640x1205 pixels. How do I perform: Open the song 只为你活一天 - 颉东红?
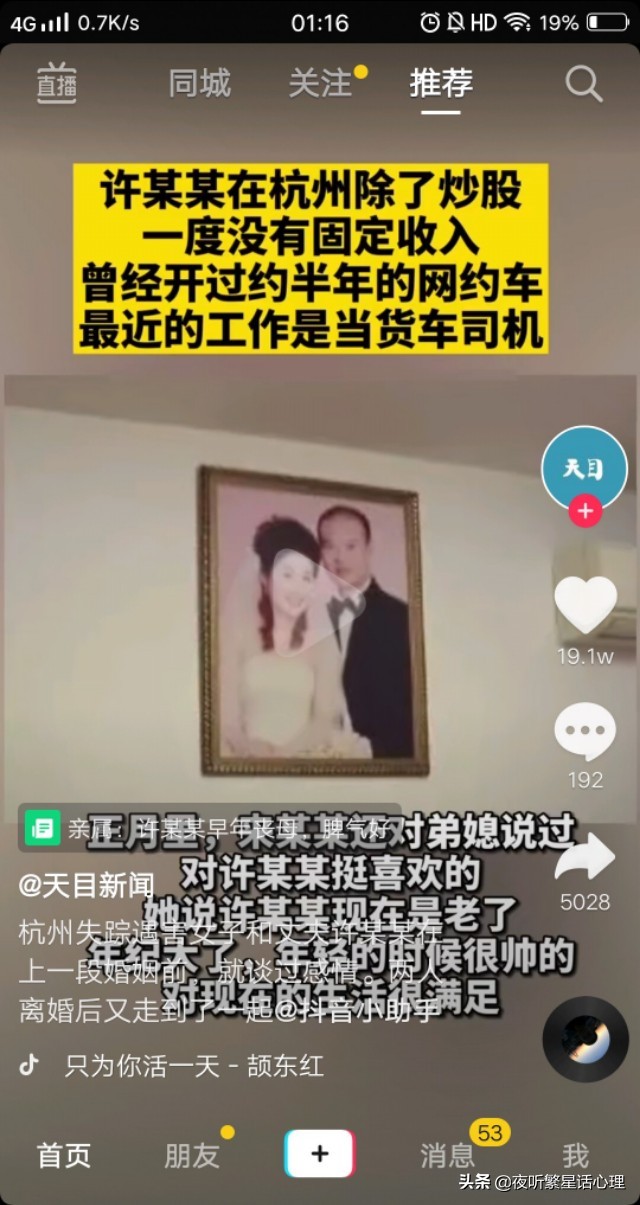tap(194, 1065)
